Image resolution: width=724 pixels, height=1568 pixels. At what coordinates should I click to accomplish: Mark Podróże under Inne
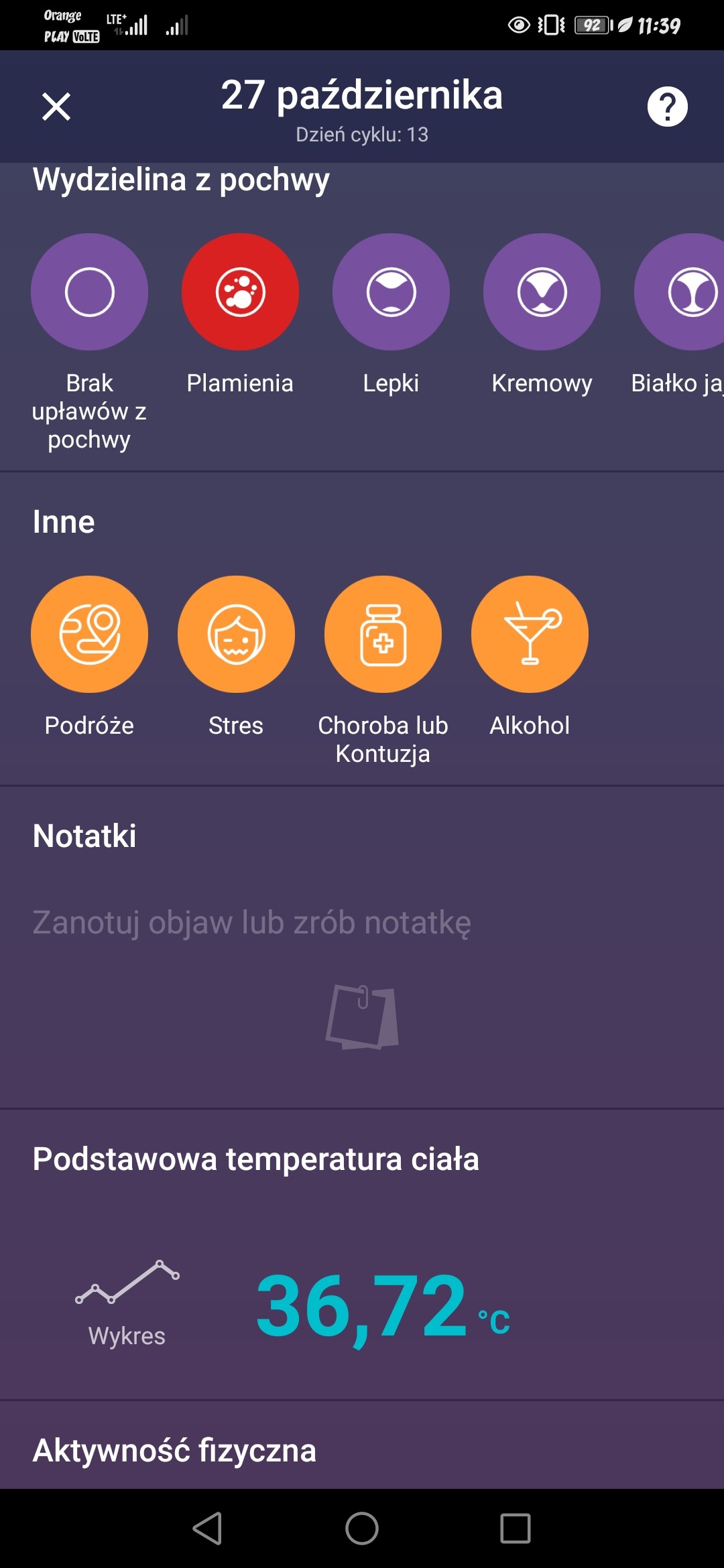89,634
